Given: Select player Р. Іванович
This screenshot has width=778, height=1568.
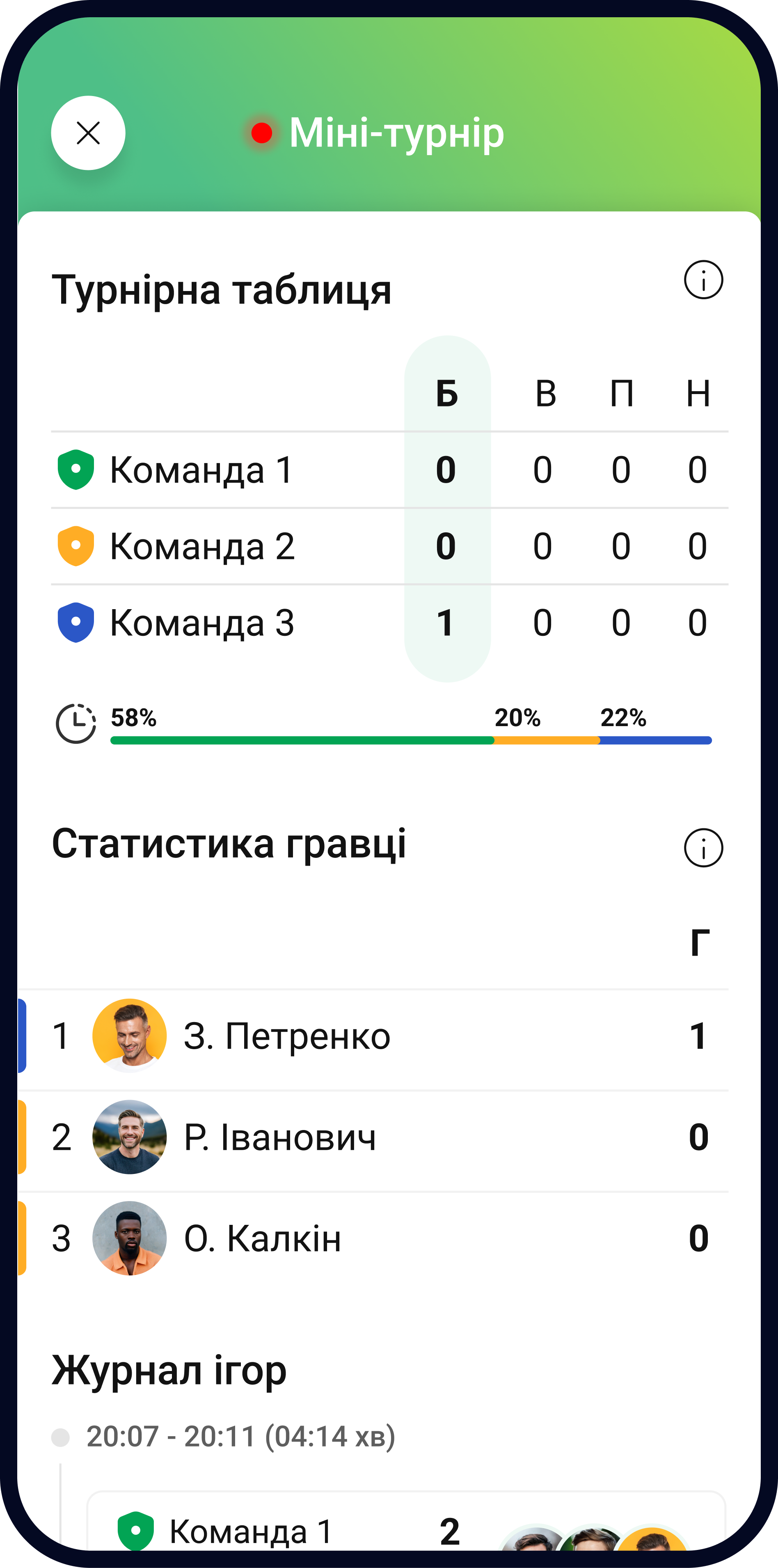Looking at the screenshot, I should pyautogui.click(x=280, y=1137).
